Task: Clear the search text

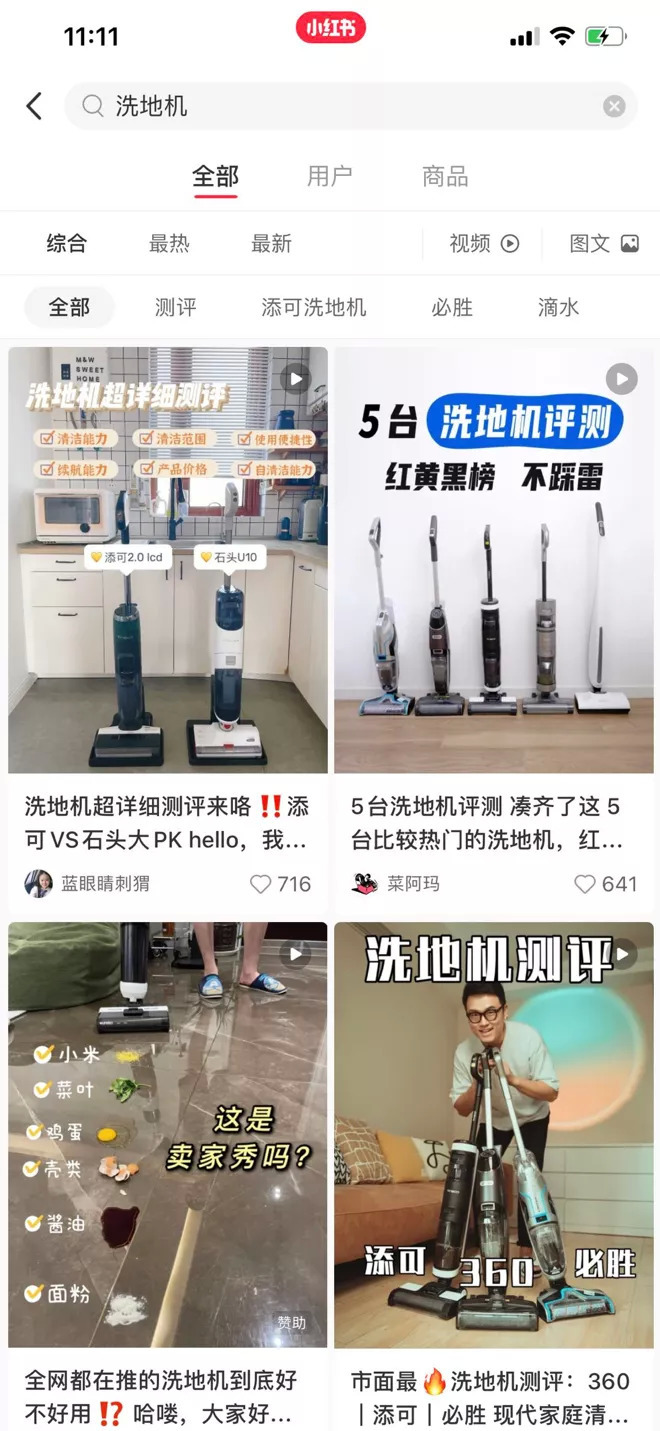Action: [x=614, y=106]
